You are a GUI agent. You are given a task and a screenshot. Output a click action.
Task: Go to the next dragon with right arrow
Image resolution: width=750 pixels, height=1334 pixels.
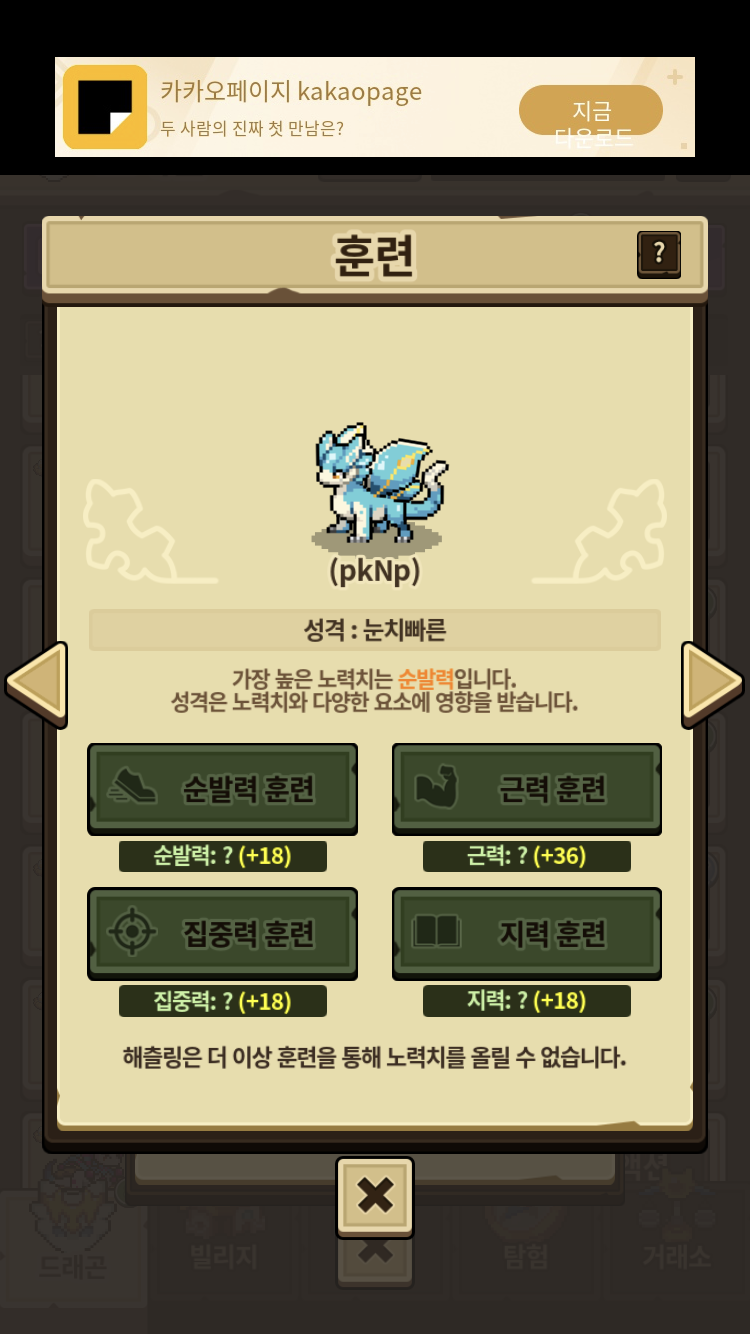pos(712,684)
